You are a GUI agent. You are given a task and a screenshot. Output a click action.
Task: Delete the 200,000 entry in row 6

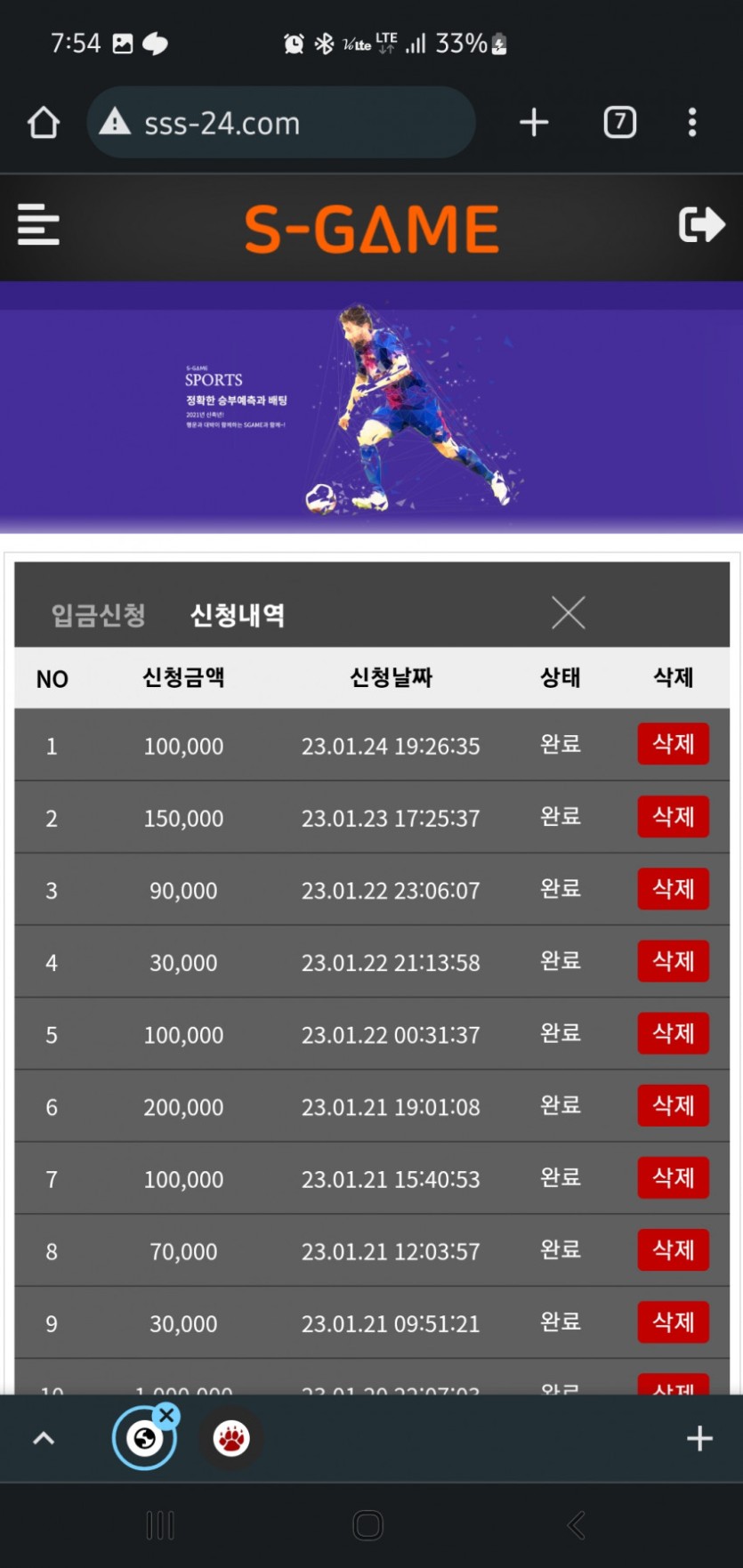(x=673, y=1105)
